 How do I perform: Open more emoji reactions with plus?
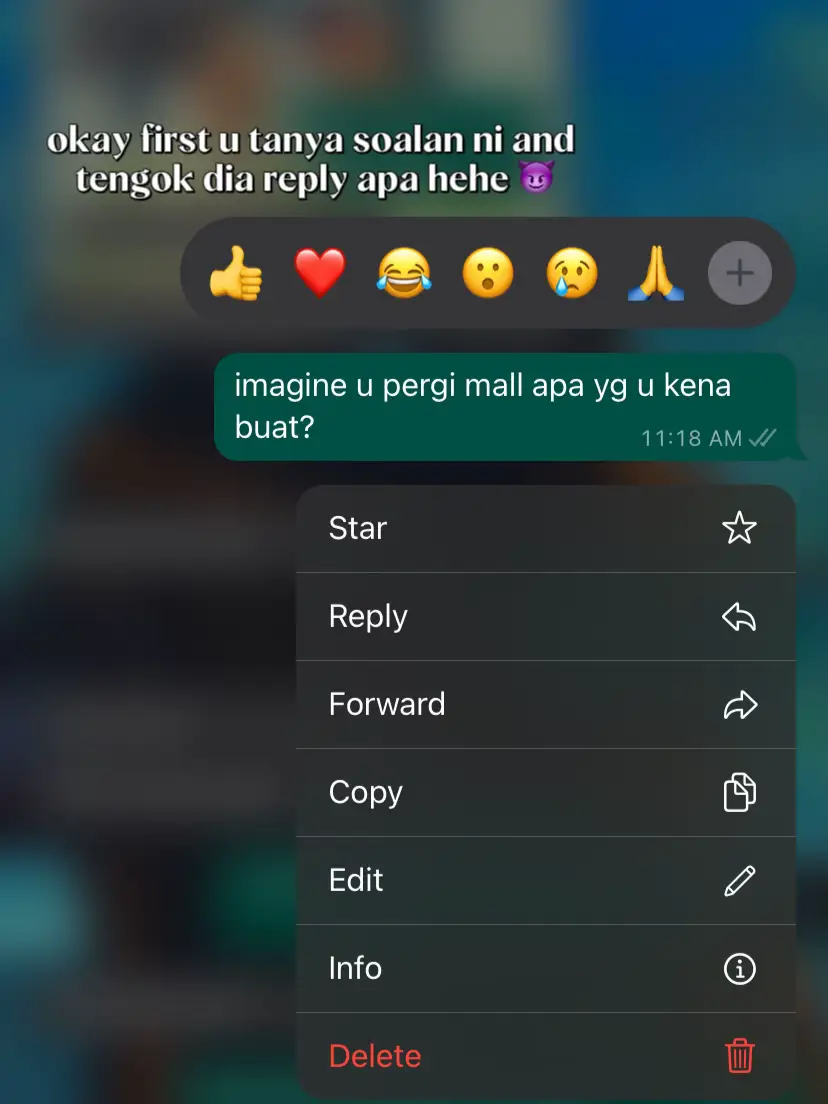click(739, 273)
